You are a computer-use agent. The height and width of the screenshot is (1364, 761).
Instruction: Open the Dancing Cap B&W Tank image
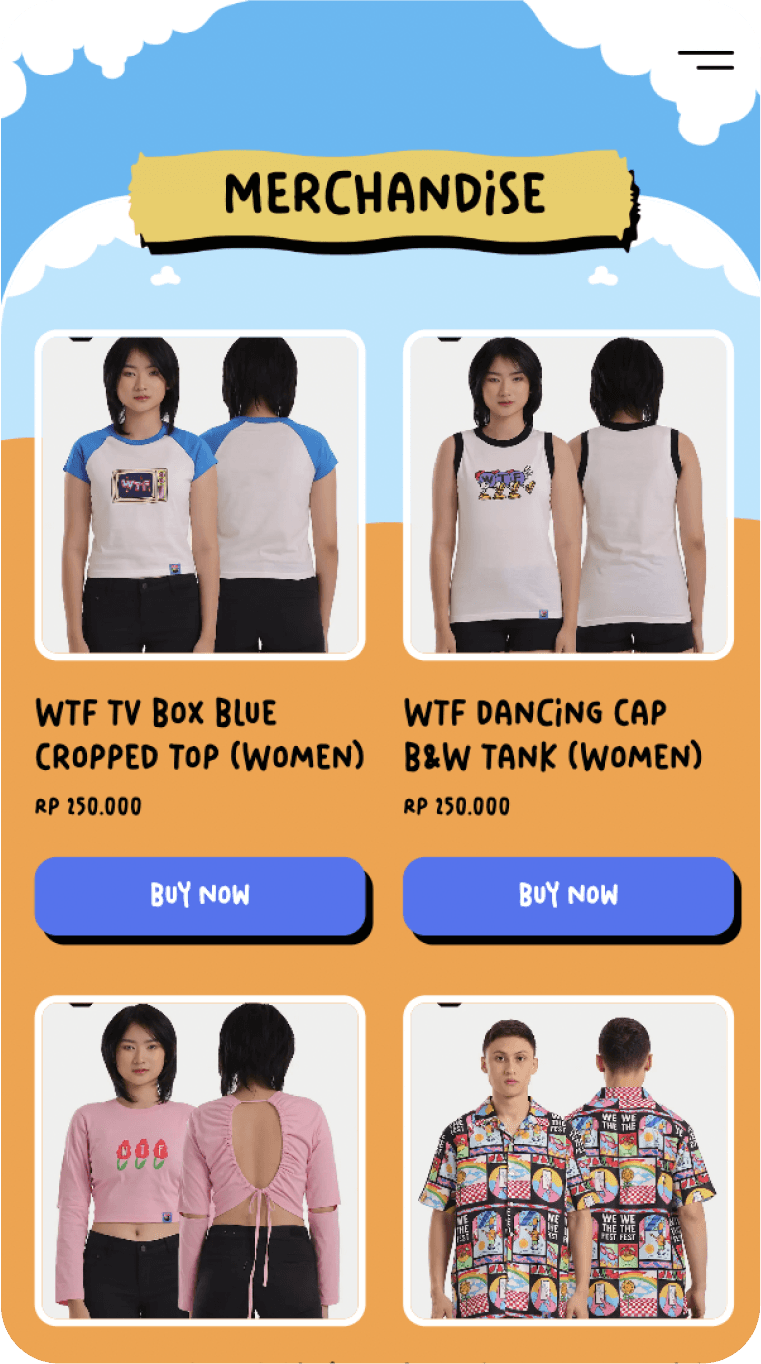[x=568, y=495]
